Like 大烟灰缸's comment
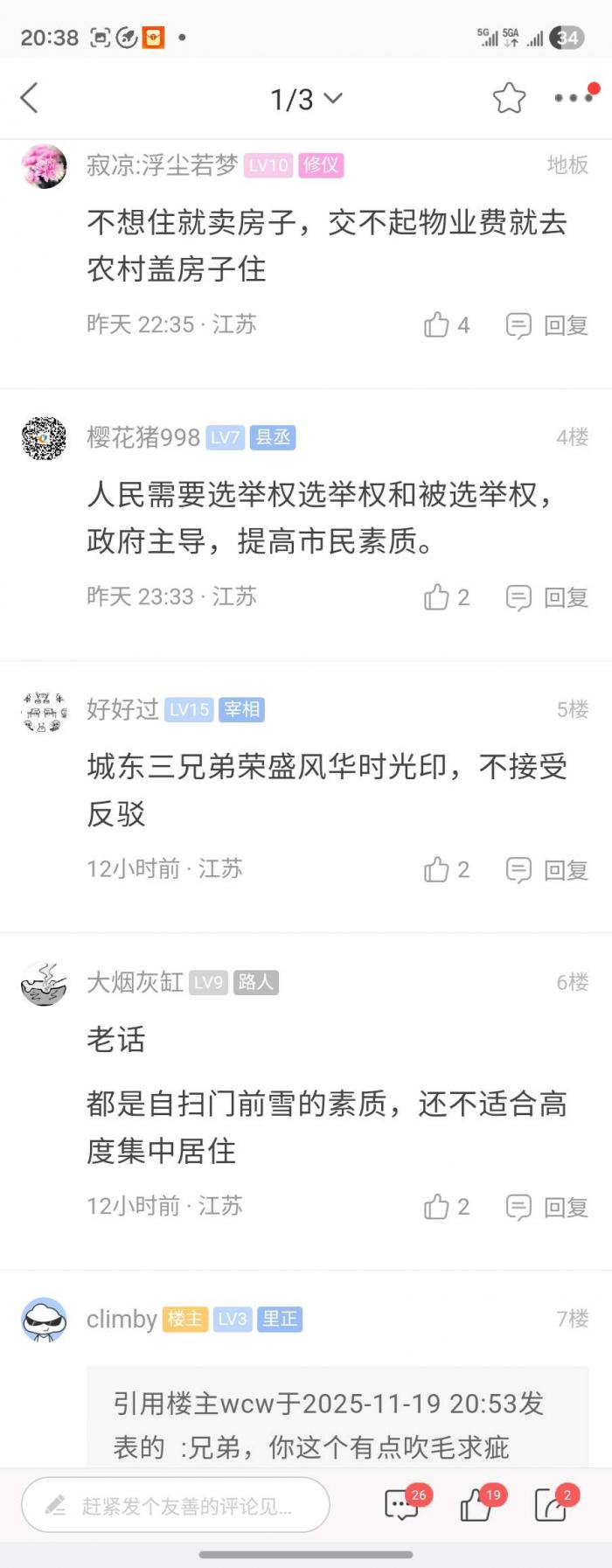The width and height of the screenshot is (612, 1568). coord(446,1207)
